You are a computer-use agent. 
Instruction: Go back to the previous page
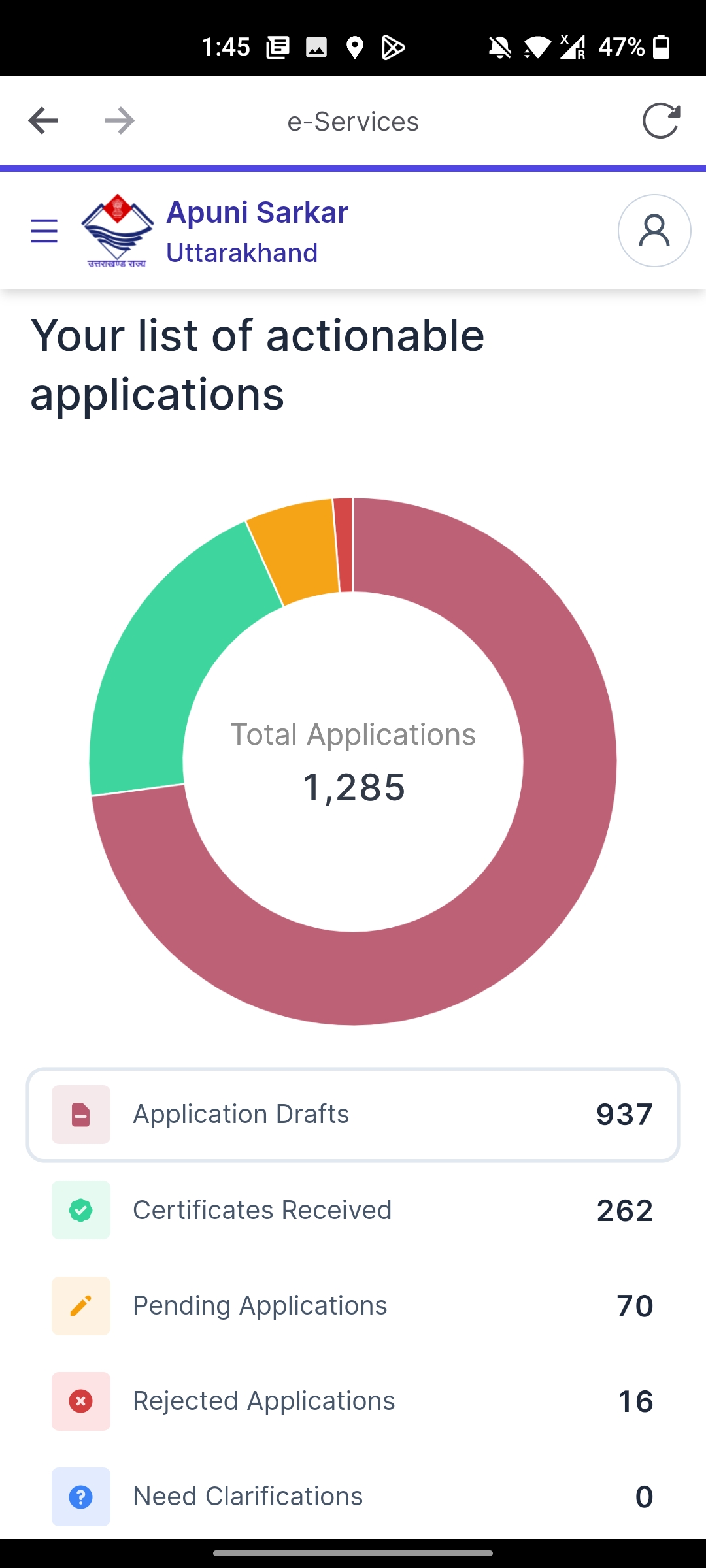[44, 121]
